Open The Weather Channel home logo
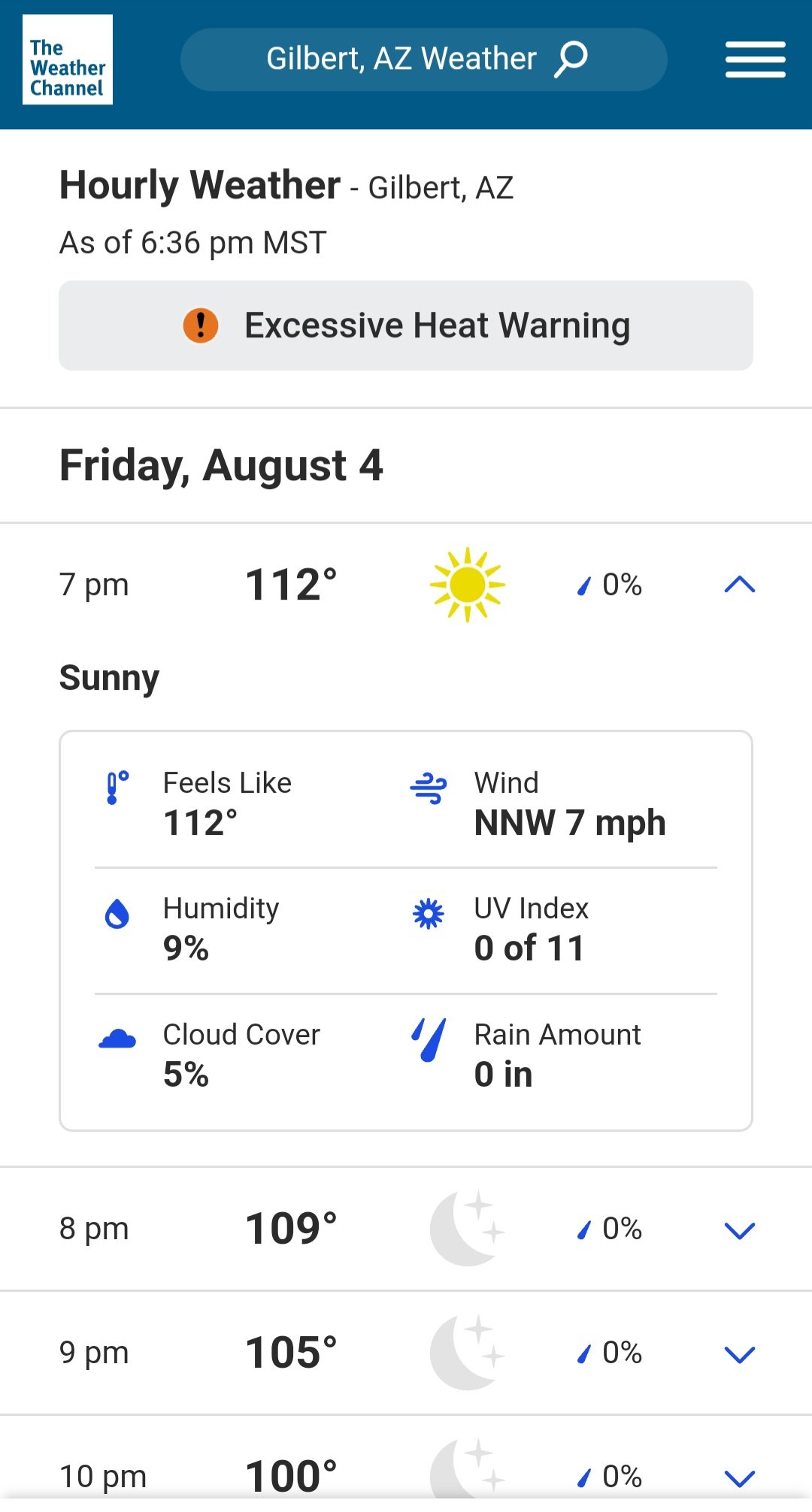 [x=68, y=60]
